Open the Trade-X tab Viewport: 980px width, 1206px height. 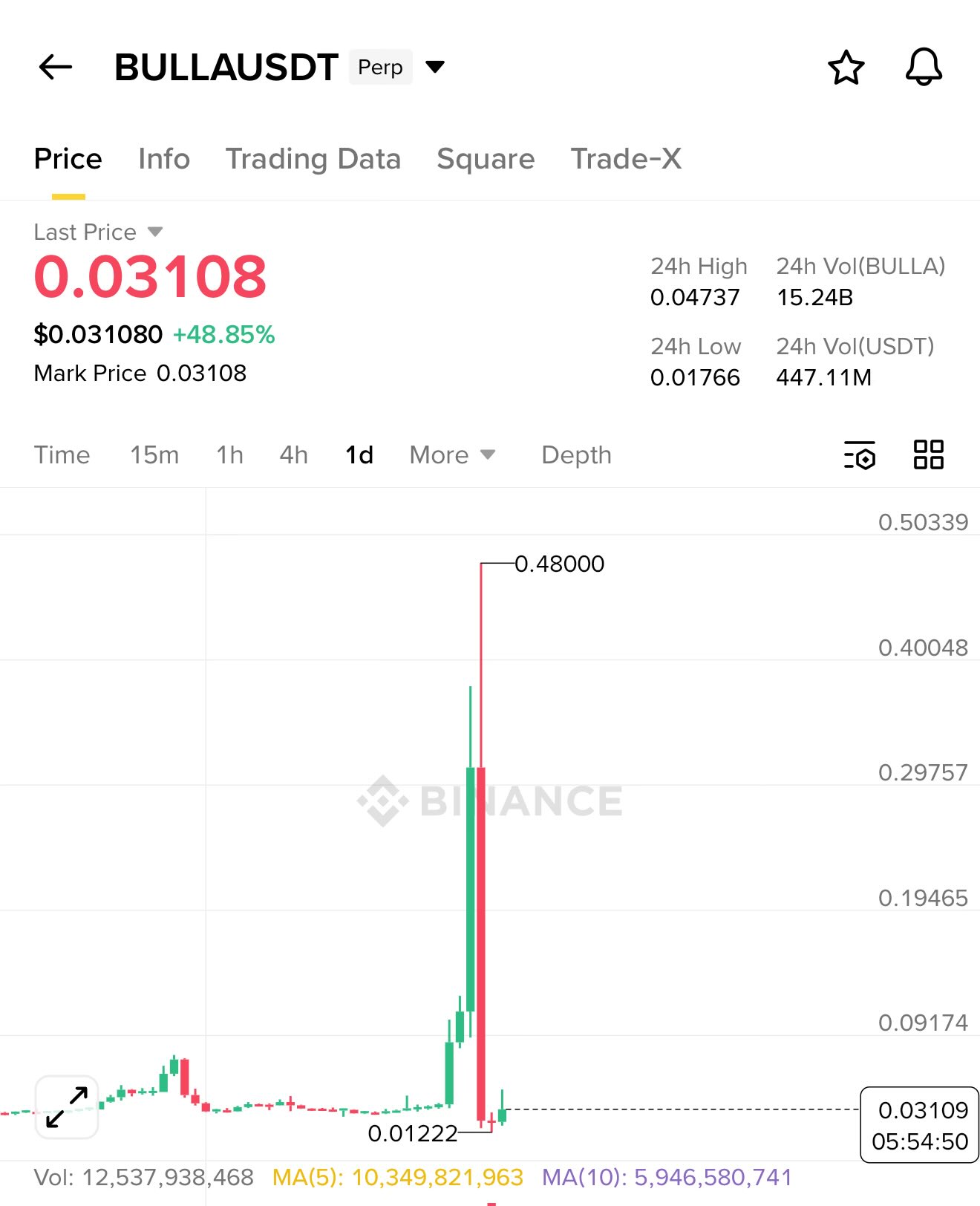coord(626,159)
